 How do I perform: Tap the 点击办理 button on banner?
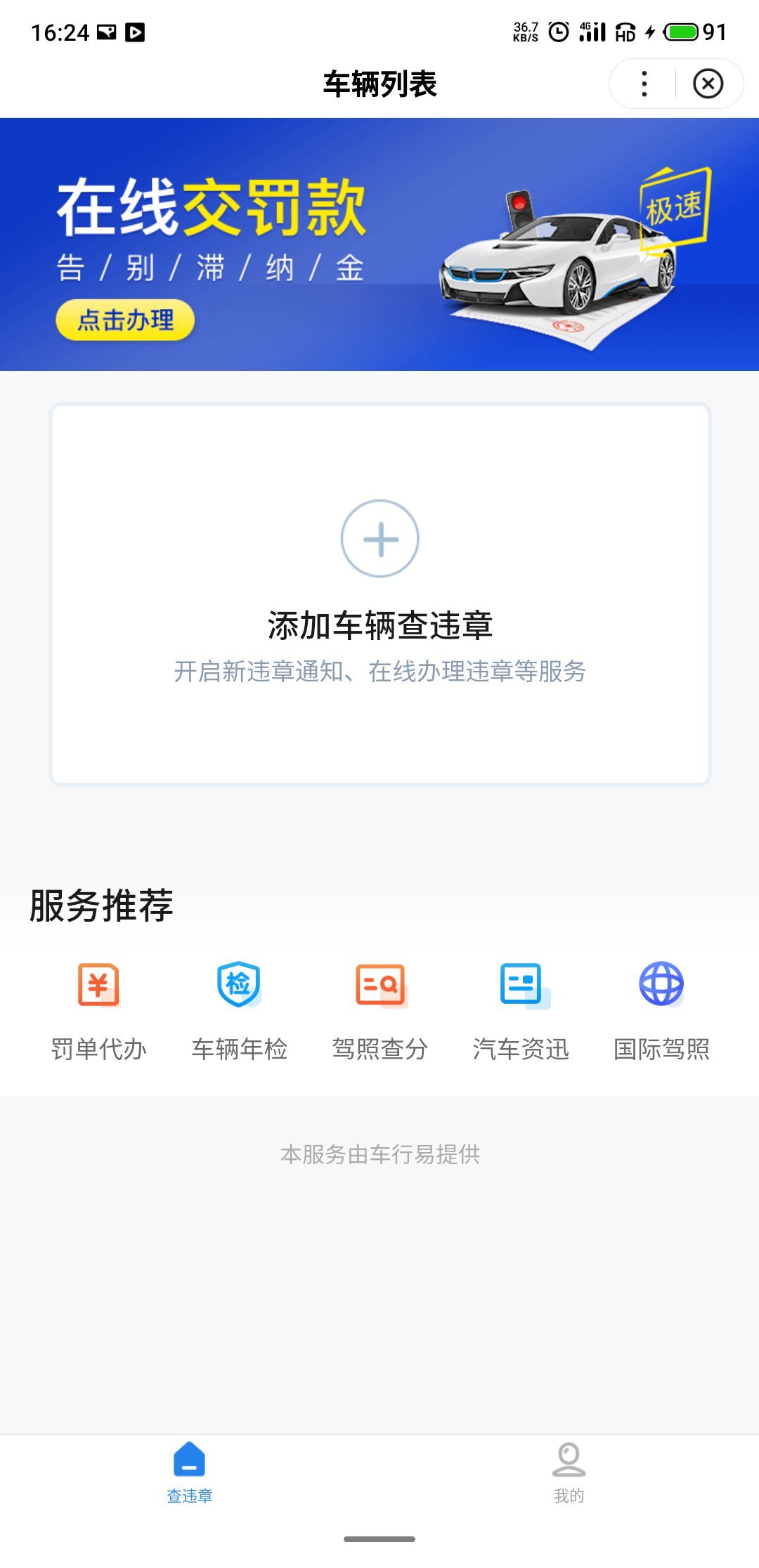pyautogui.click(x=125, y=320)
